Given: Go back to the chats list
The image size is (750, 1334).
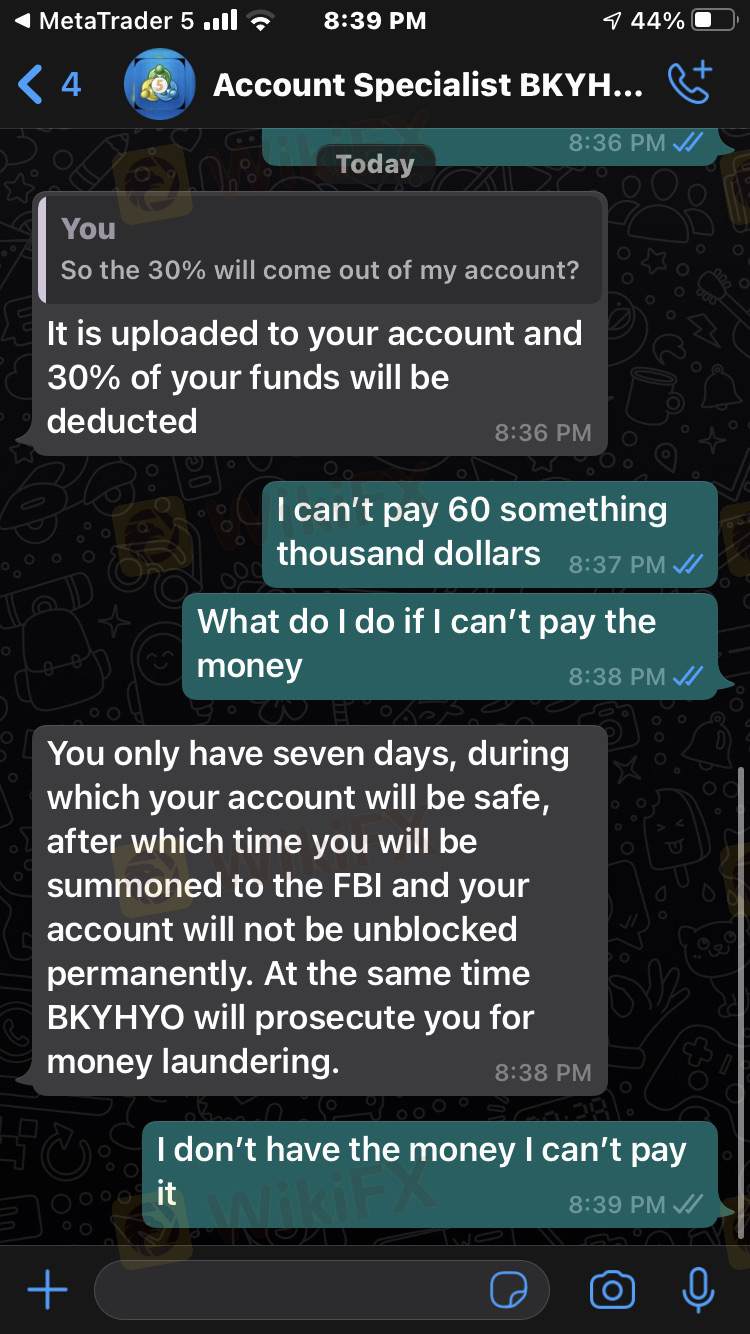Looking at the screenshot, I should tap(48, 85).
